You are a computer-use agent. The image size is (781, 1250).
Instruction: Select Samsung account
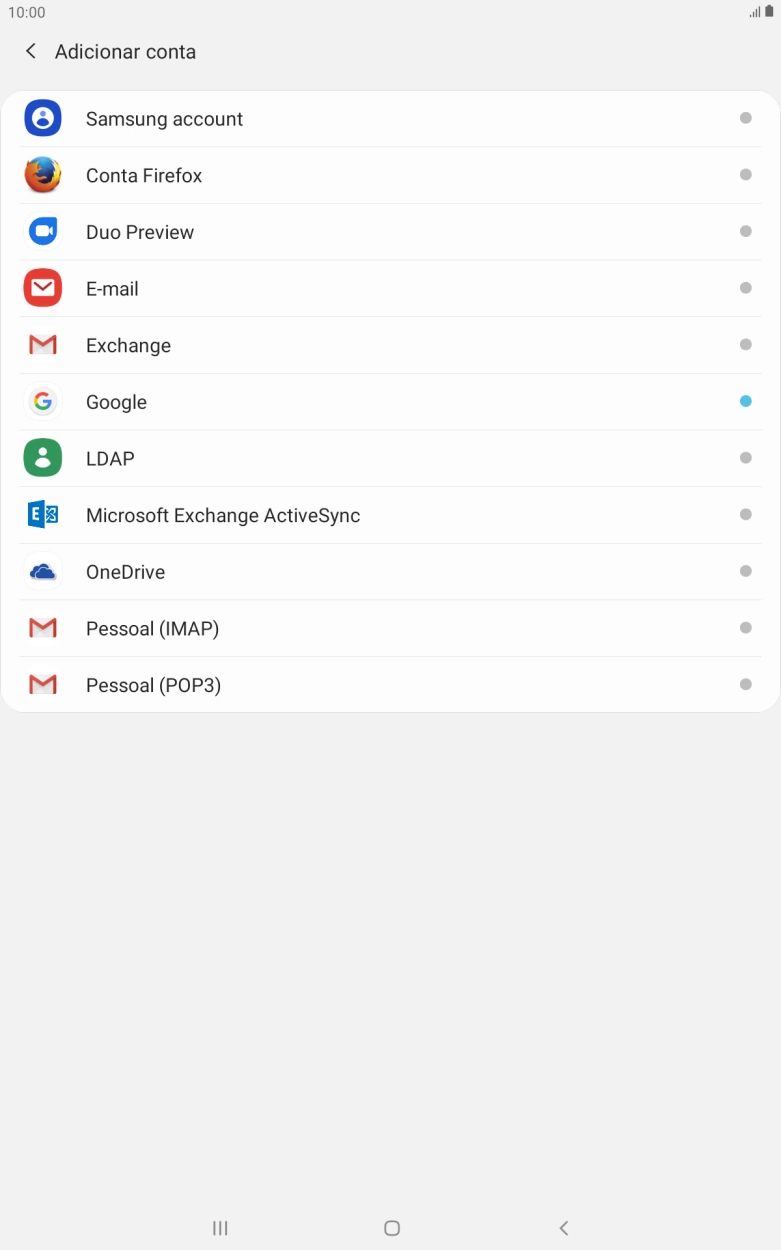point(390,119)
